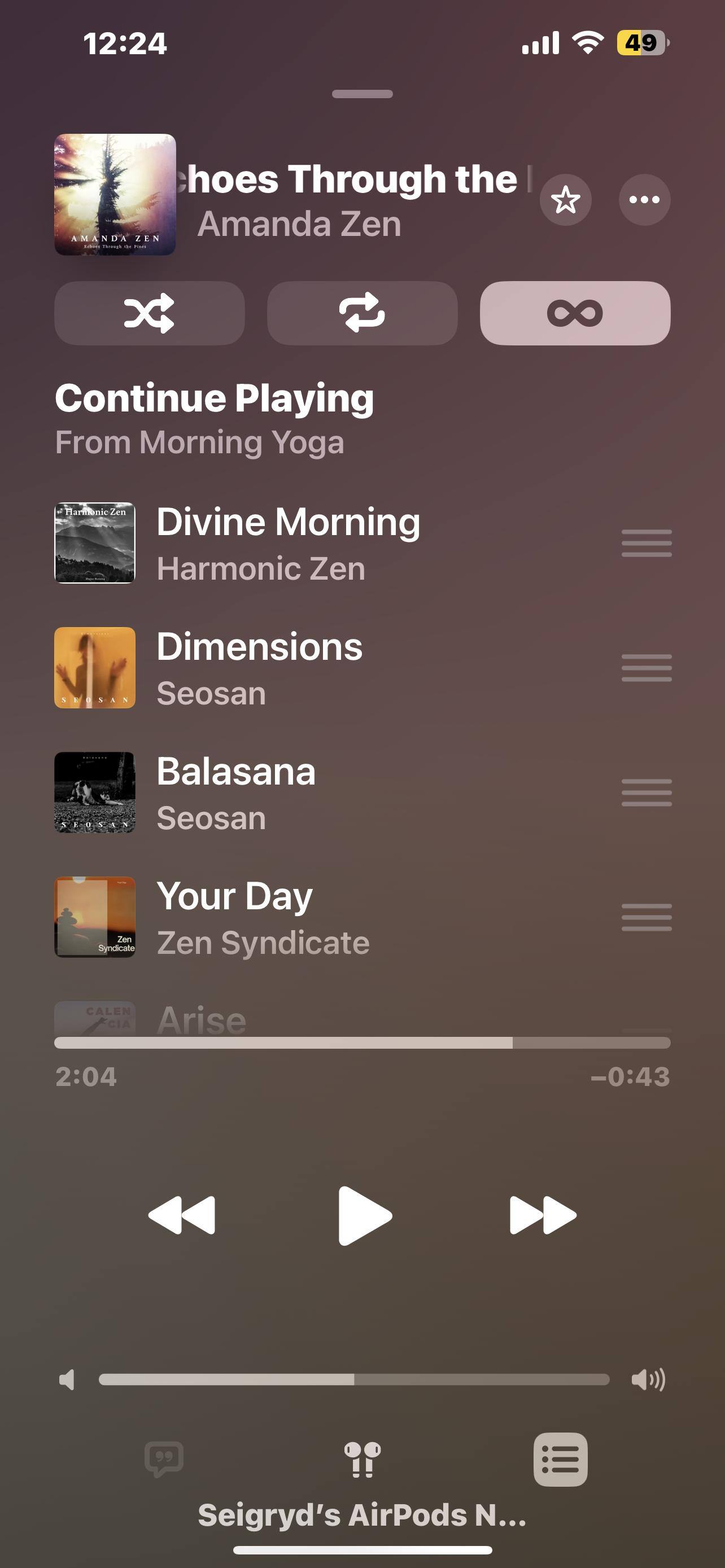The image size is (725, 1568).
Task: Open the AirPods audio output picker
Action: (x=362, y=1459)
